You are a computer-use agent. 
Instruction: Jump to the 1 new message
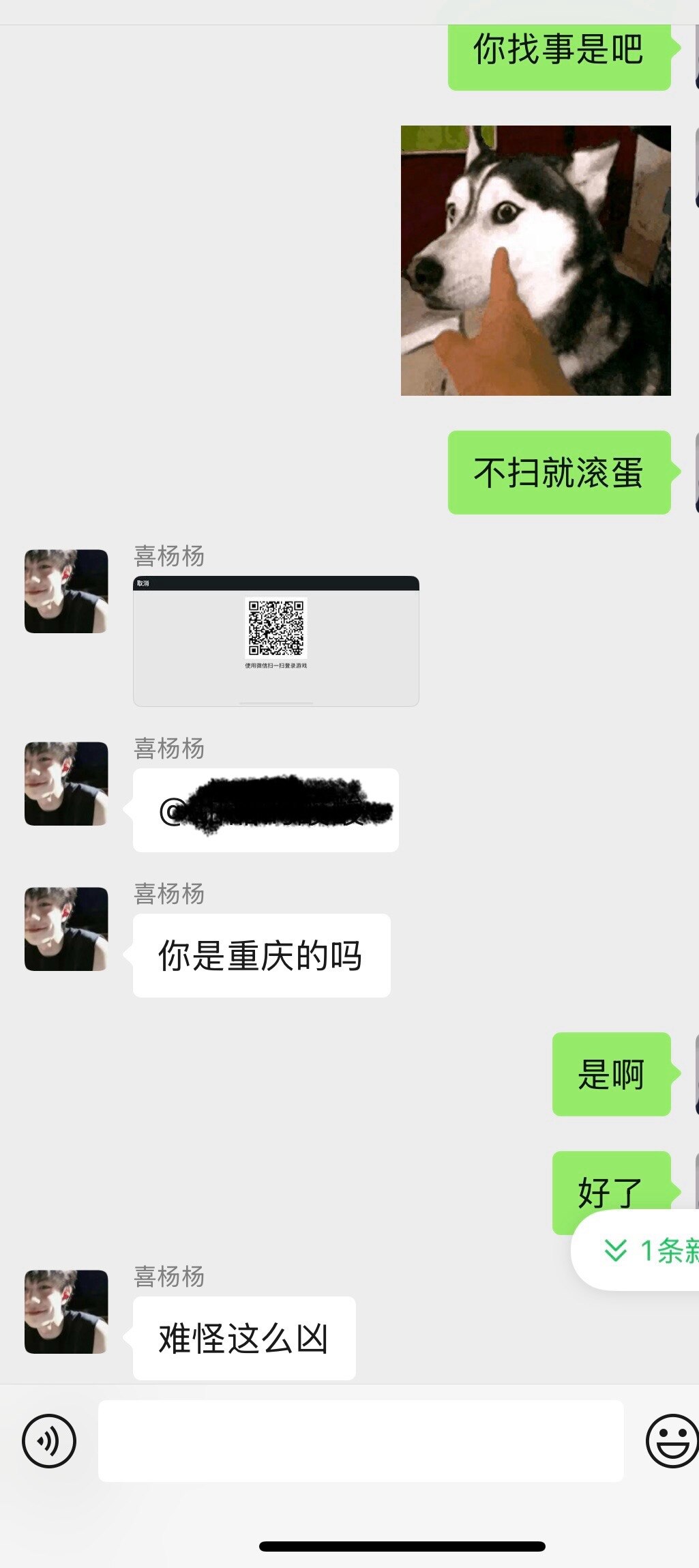coord(648,1250)
